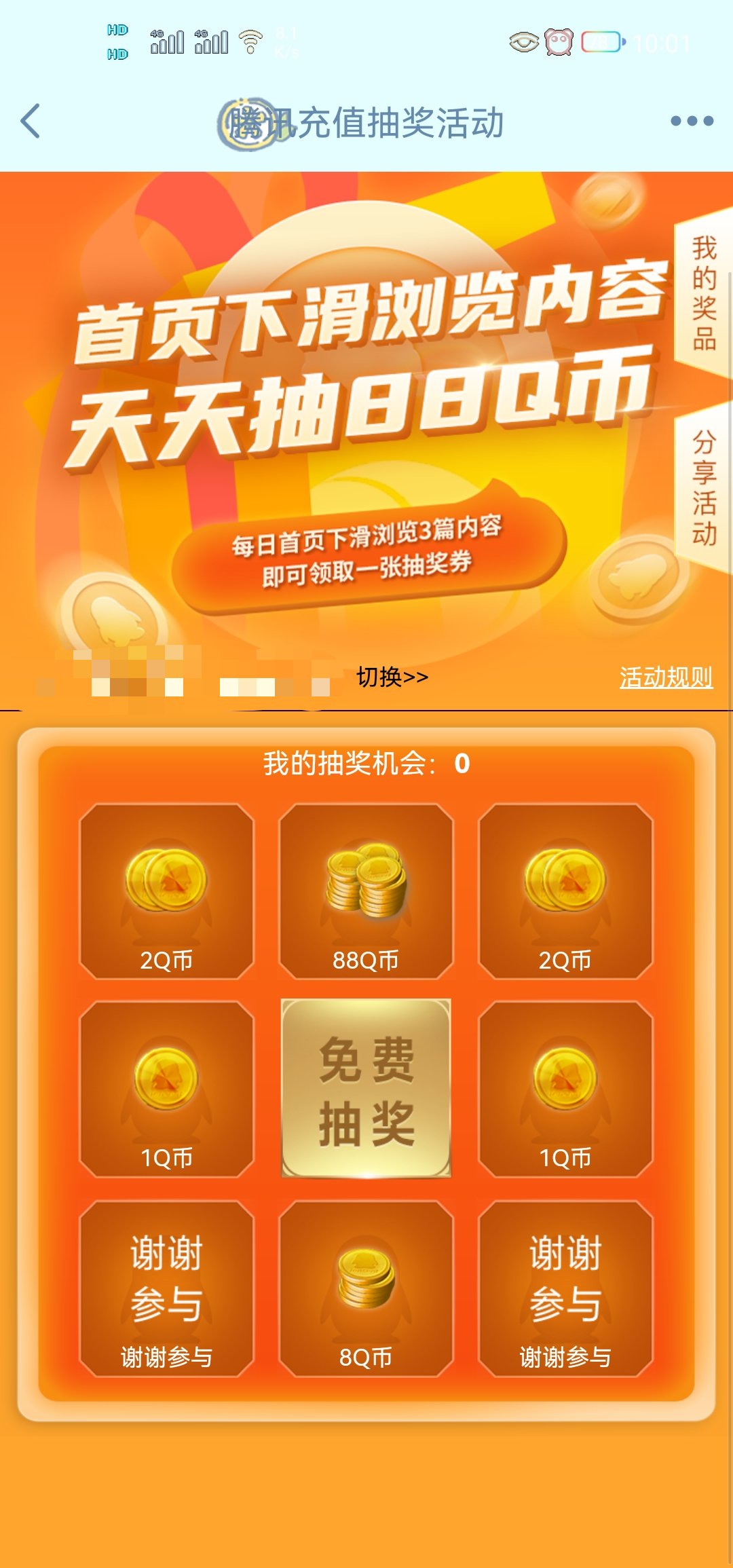733x1568 pixels.
Task: Open 我的奖品 side tab
Action: [704, 293]
